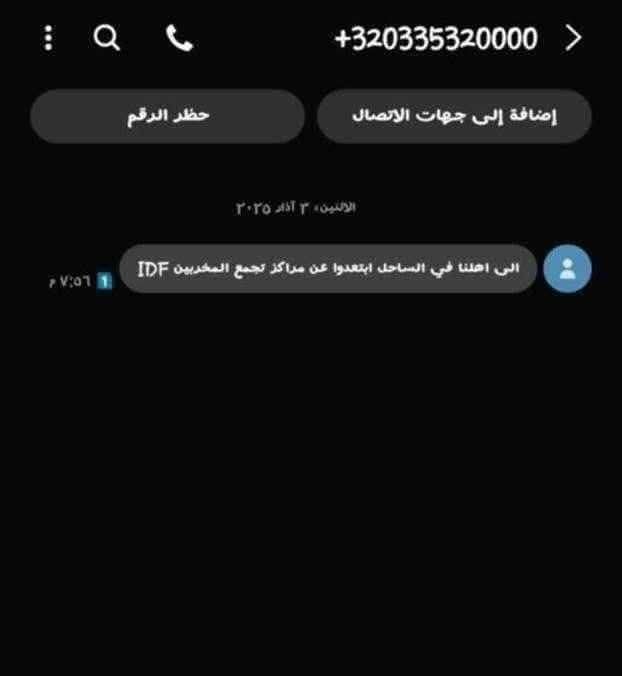
Task: Open the sender's contact avatar
Action: coord(567,269)
